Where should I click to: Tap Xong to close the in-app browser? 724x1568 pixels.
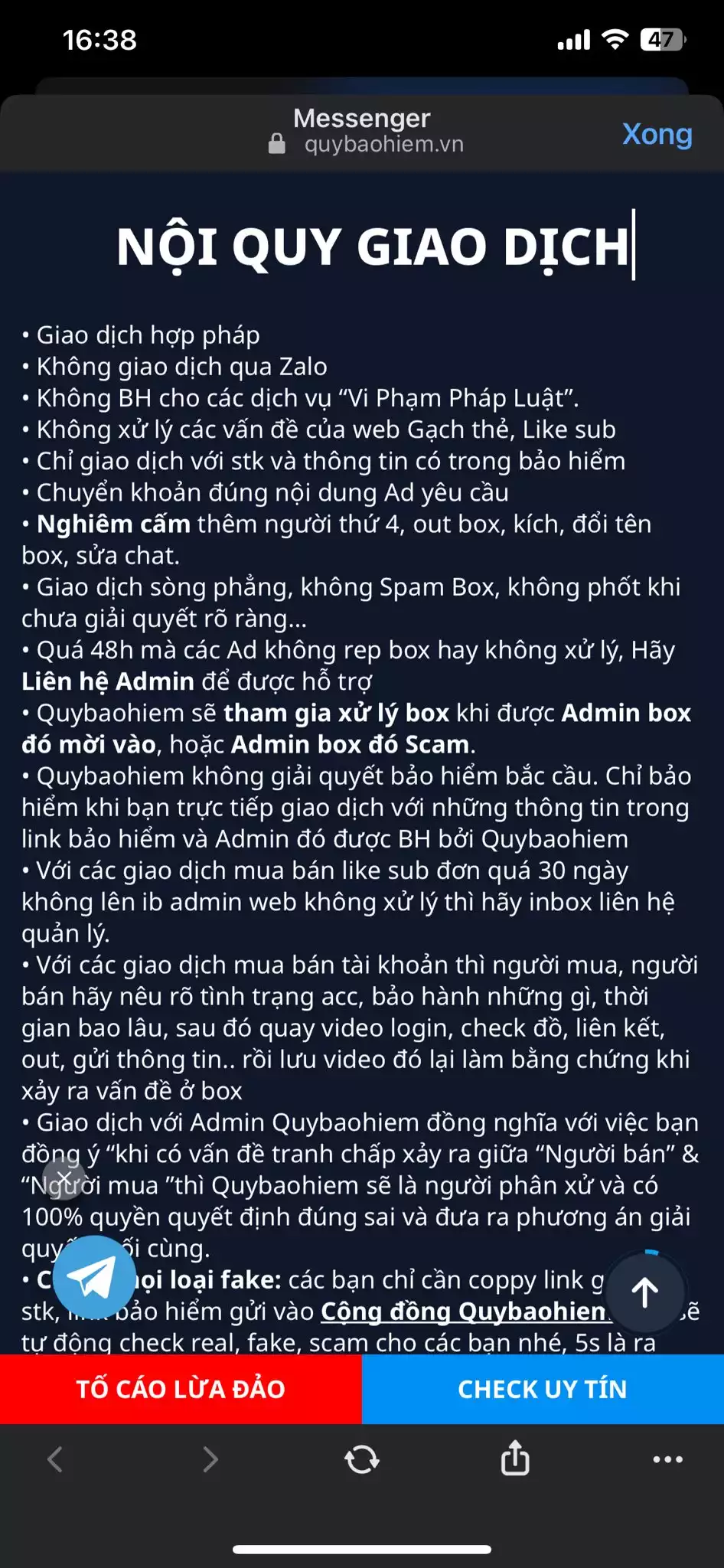point(657,134)
